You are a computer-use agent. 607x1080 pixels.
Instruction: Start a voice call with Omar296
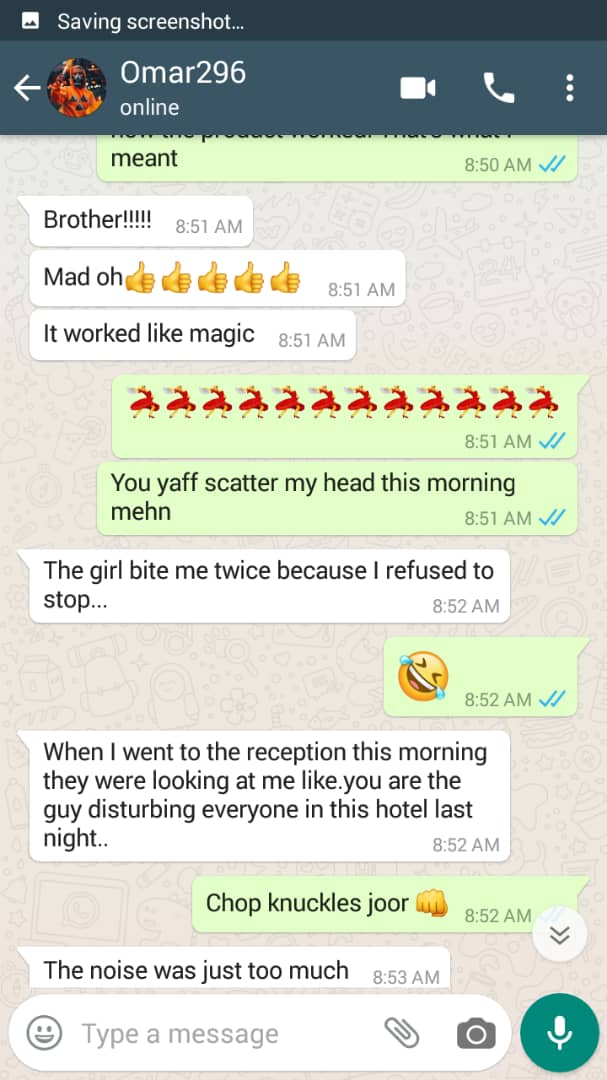(x=499, y=88)
